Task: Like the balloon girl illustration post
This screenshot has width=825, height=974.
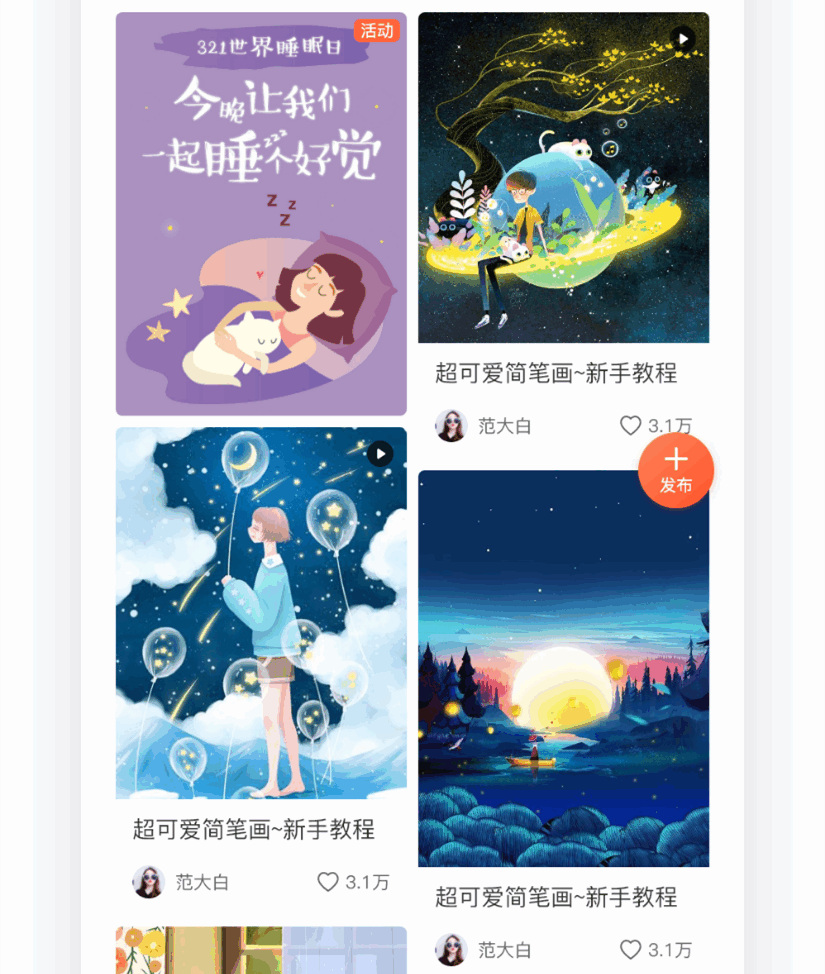Action: click(x=328, y=882)
